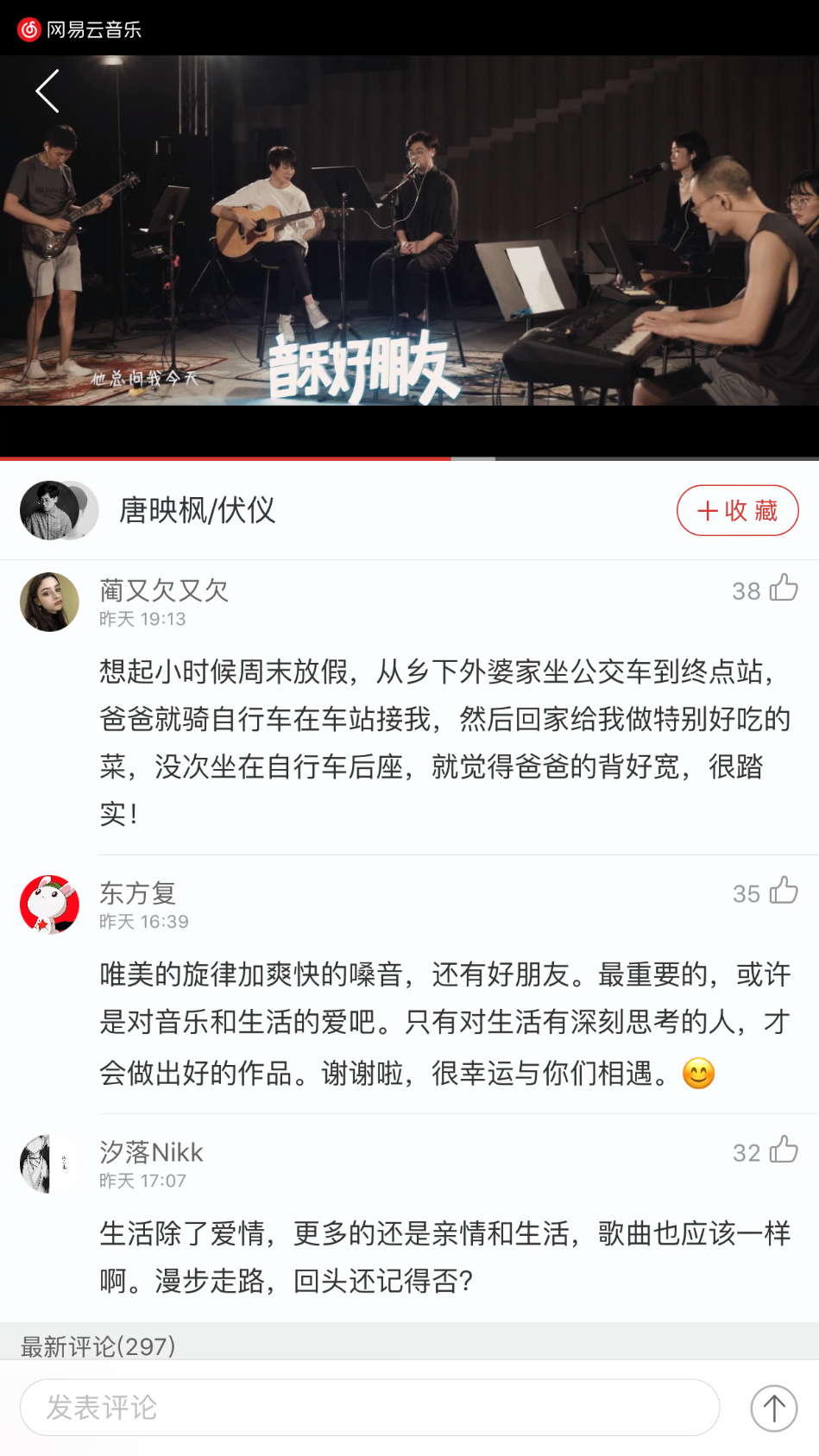This screenshot has width=819, height=1456.
Task: Tap the 收藏 button to favorite
Action: point(737,511)
